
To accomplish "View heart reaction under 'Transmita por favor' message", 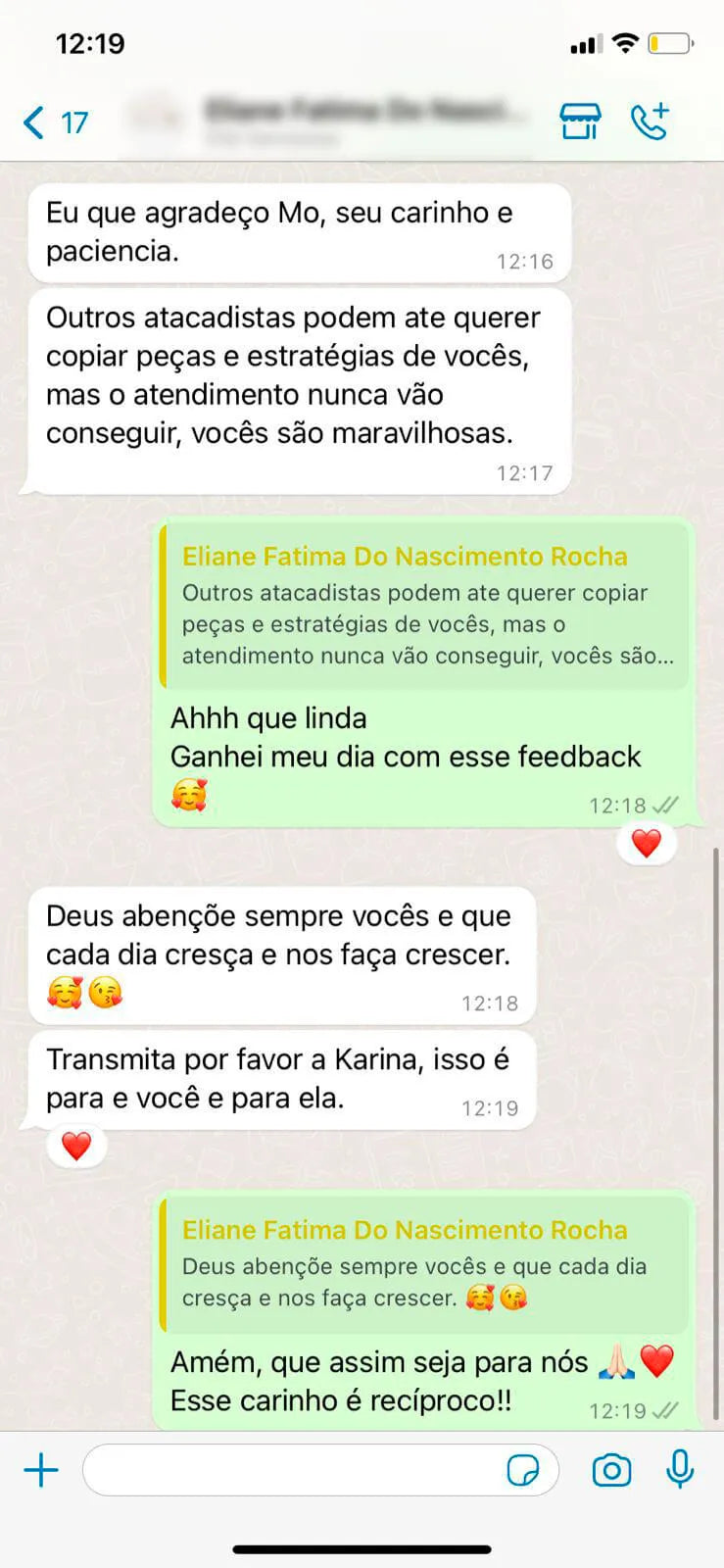I will coord(76,1146).
